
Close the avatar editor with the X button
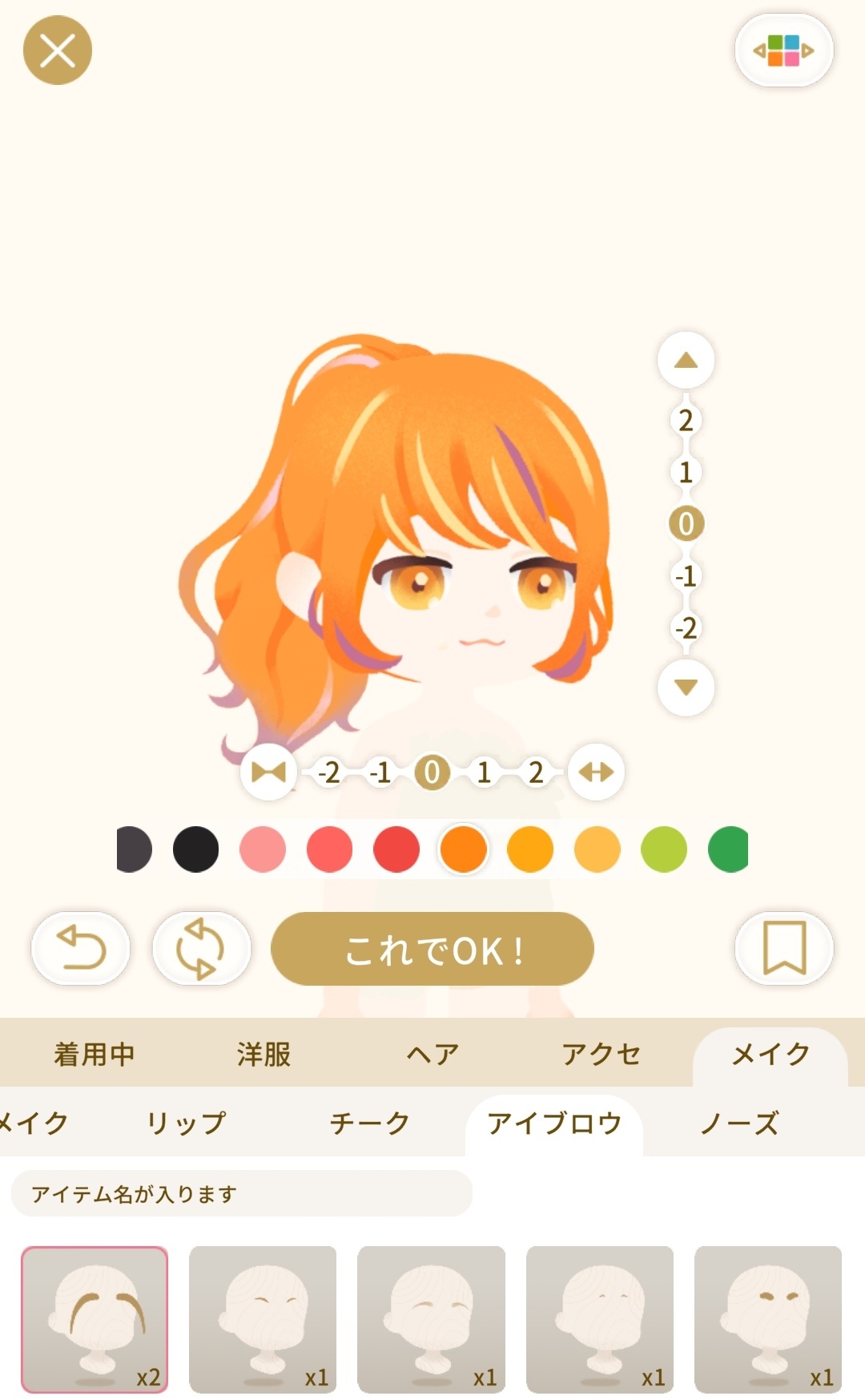(x=58, y=50)
